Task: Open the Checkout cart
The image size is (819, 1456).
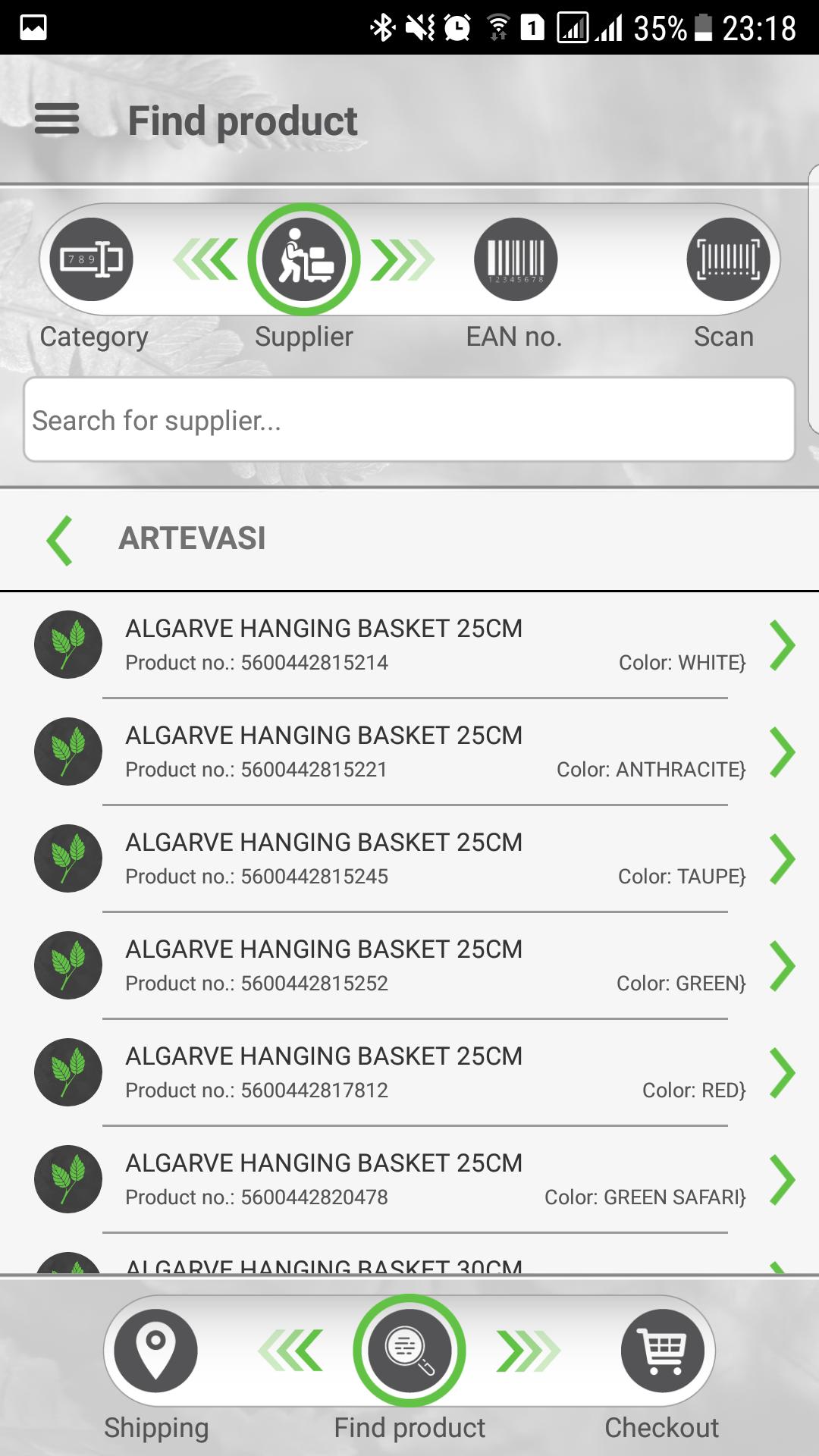Action: point(662,1351)
